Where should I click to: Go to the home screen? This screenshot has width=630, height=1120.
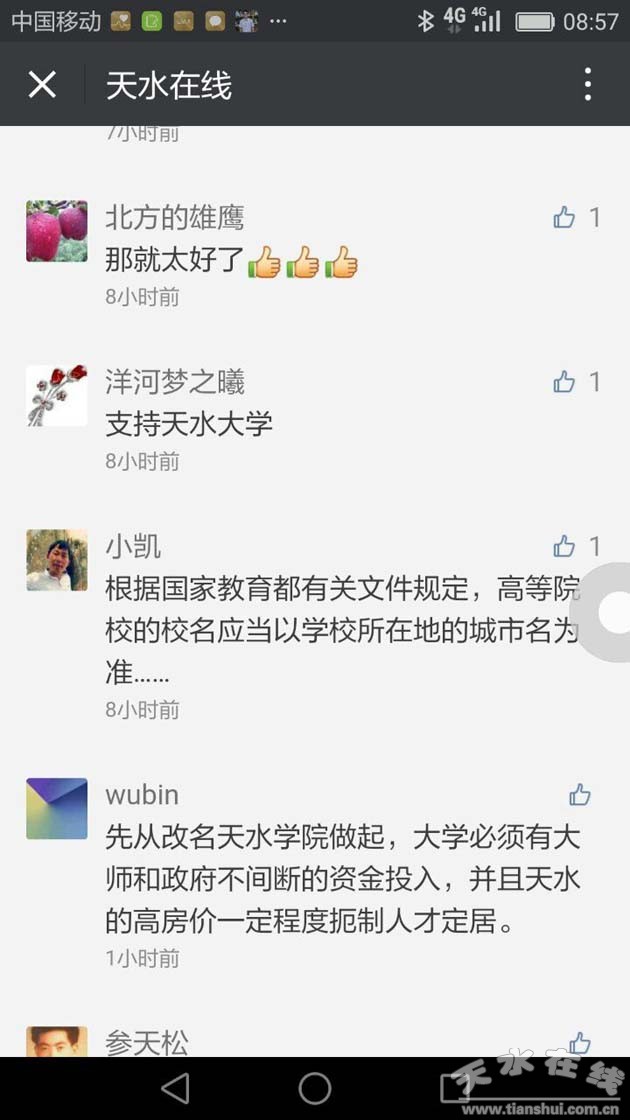[315, 1088]
